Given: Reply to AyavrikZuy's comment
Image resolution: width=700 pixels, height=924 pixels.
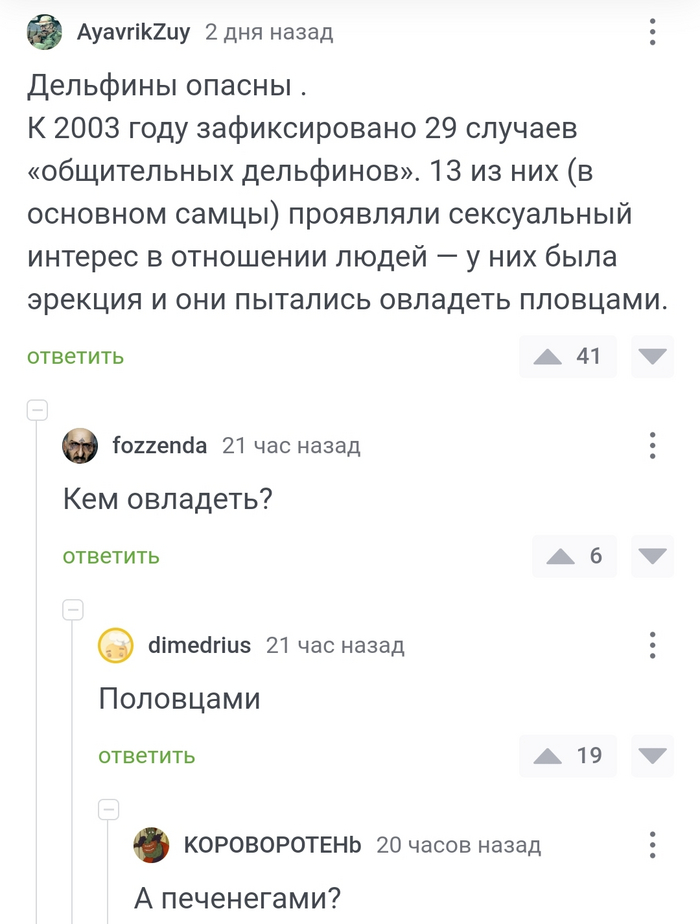Looking at the screenshot, I should click(75, 356).
